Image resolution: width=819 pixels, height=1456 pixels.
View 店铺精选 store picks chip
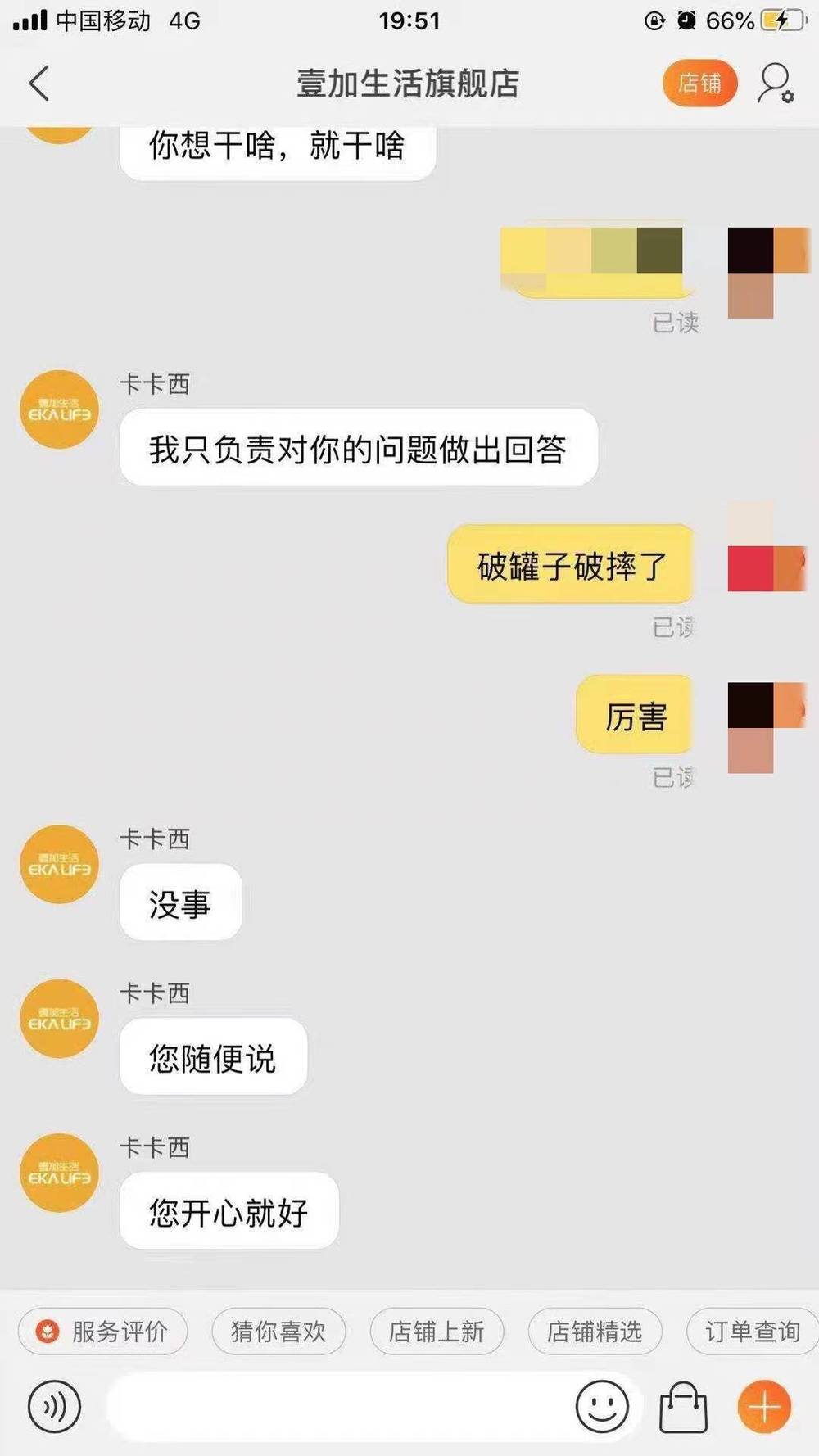click(595, 1332)
